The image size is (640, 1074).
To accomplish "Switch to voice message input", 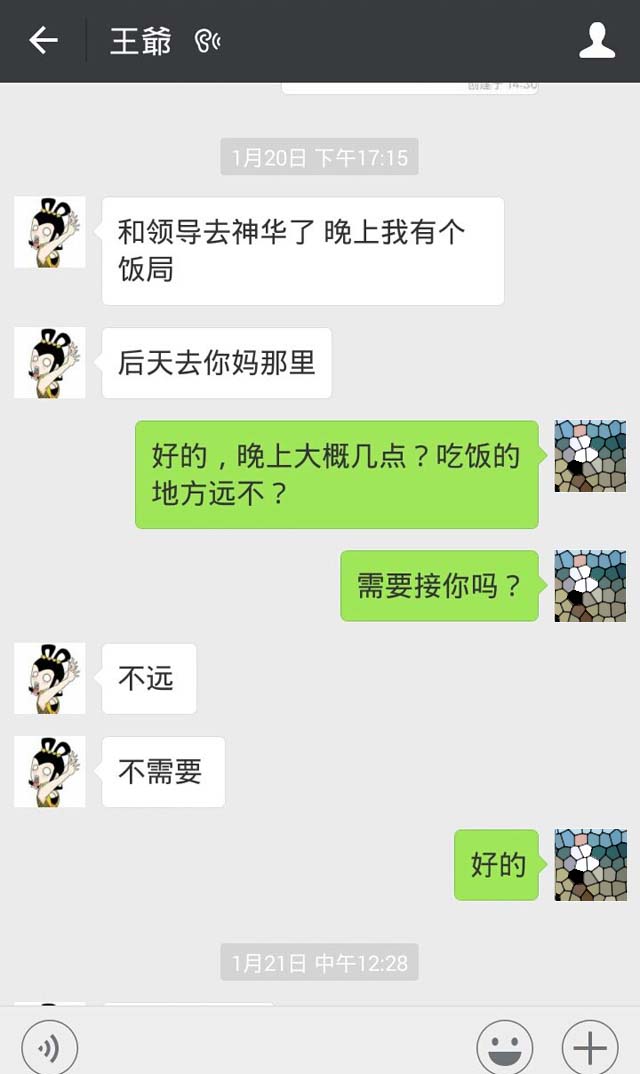I will (x=49, y=1047).
